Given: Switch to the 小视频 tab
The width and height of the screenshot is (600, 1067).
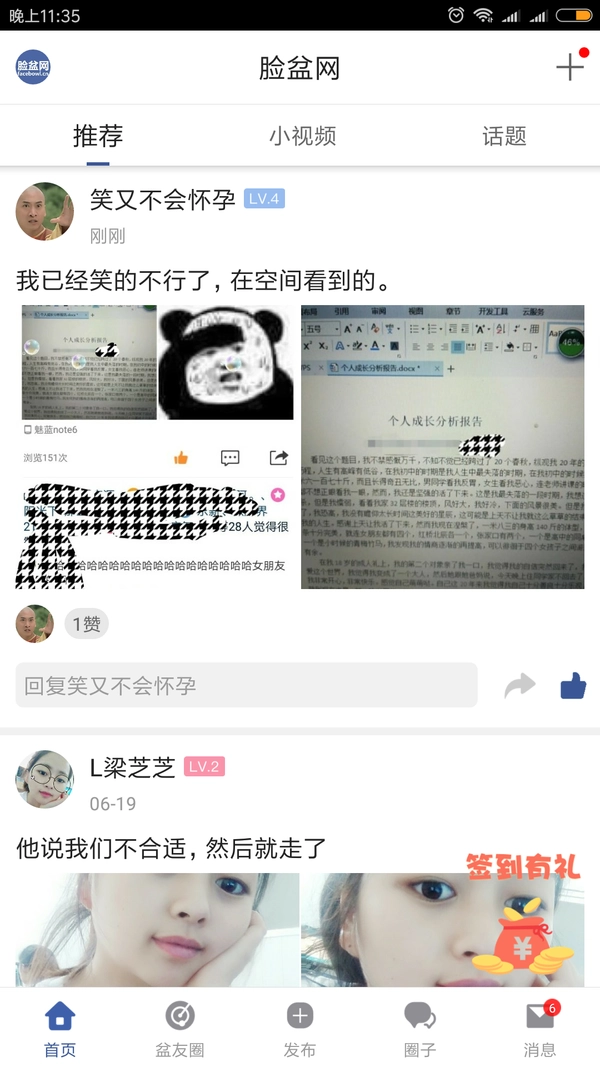Looking at the screenshot, I should (x=301, y=136).
